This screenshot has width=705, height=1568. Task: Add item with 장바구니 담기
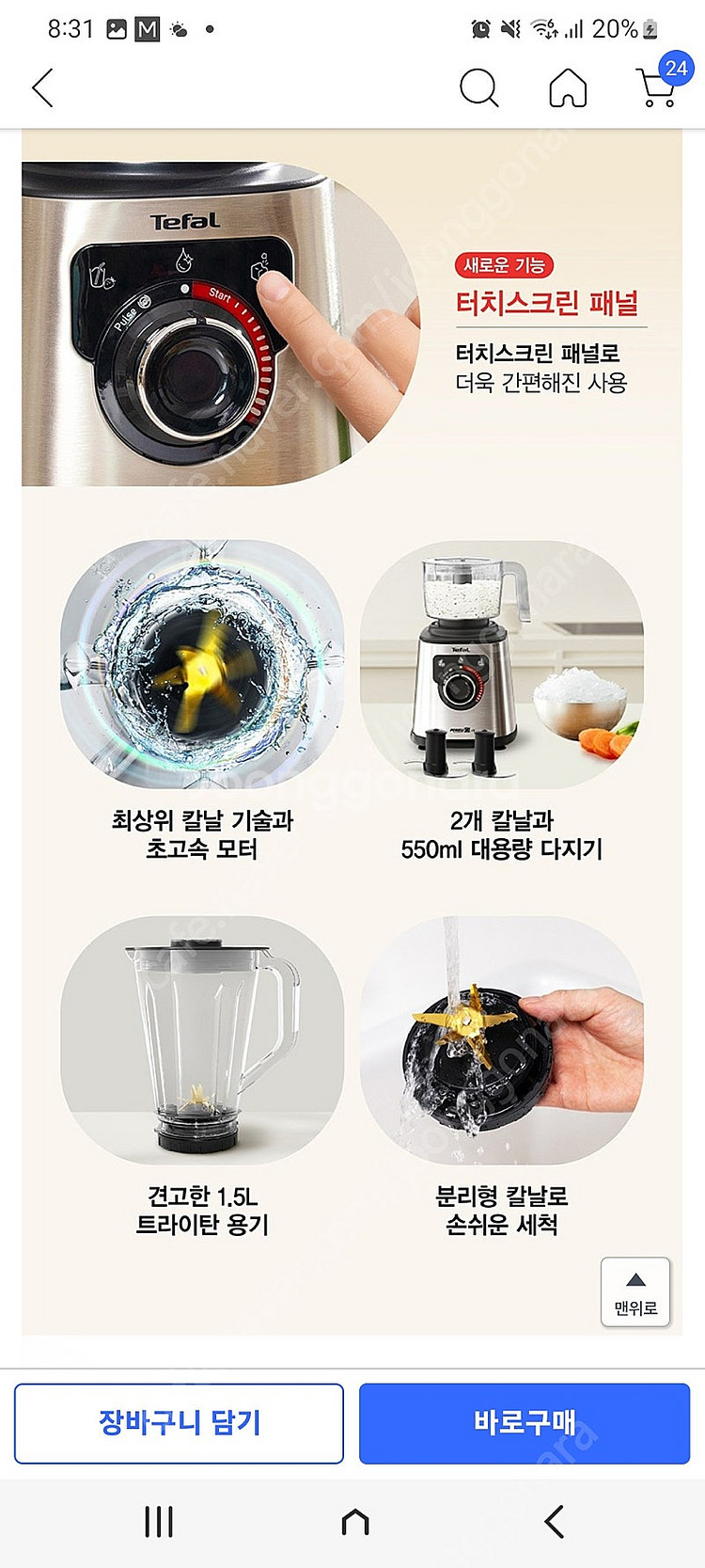179,1422
